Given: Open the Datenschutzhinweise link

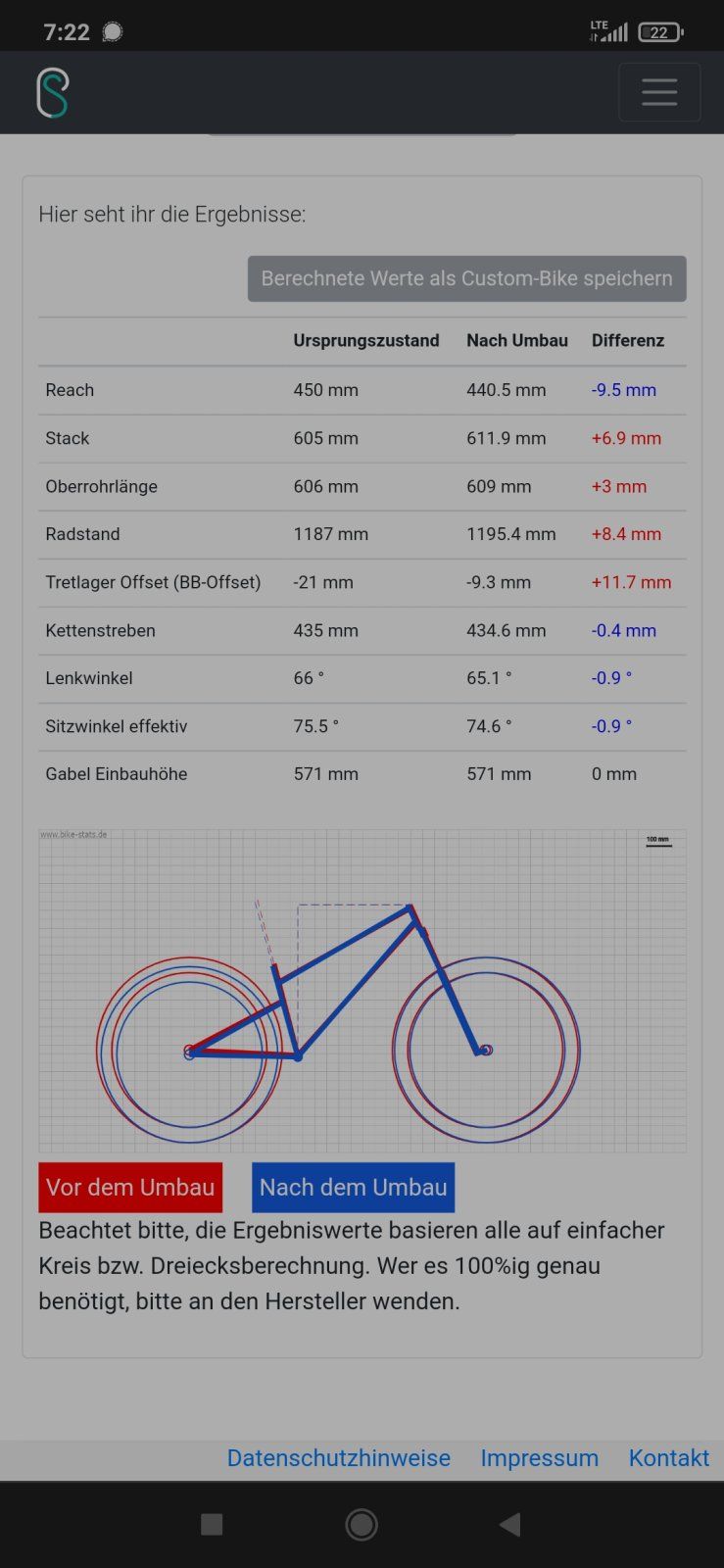Looking at the screenshot, I should tap(338, 1458).
